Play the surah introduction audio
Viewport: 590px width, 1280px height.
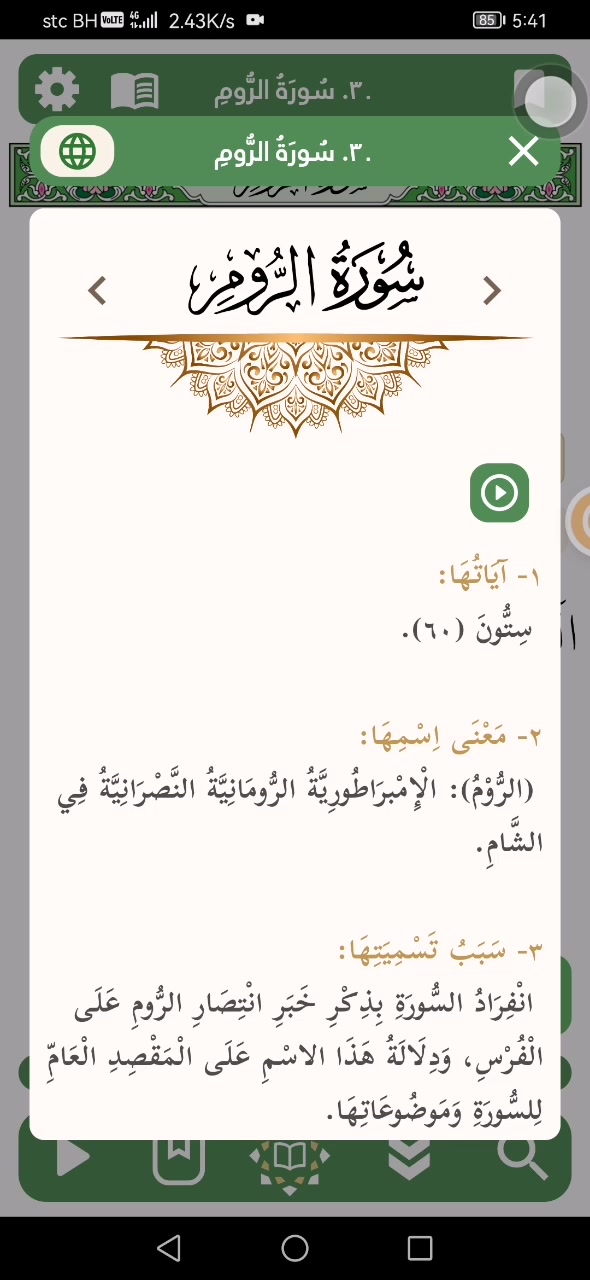[x=499, y=492]
